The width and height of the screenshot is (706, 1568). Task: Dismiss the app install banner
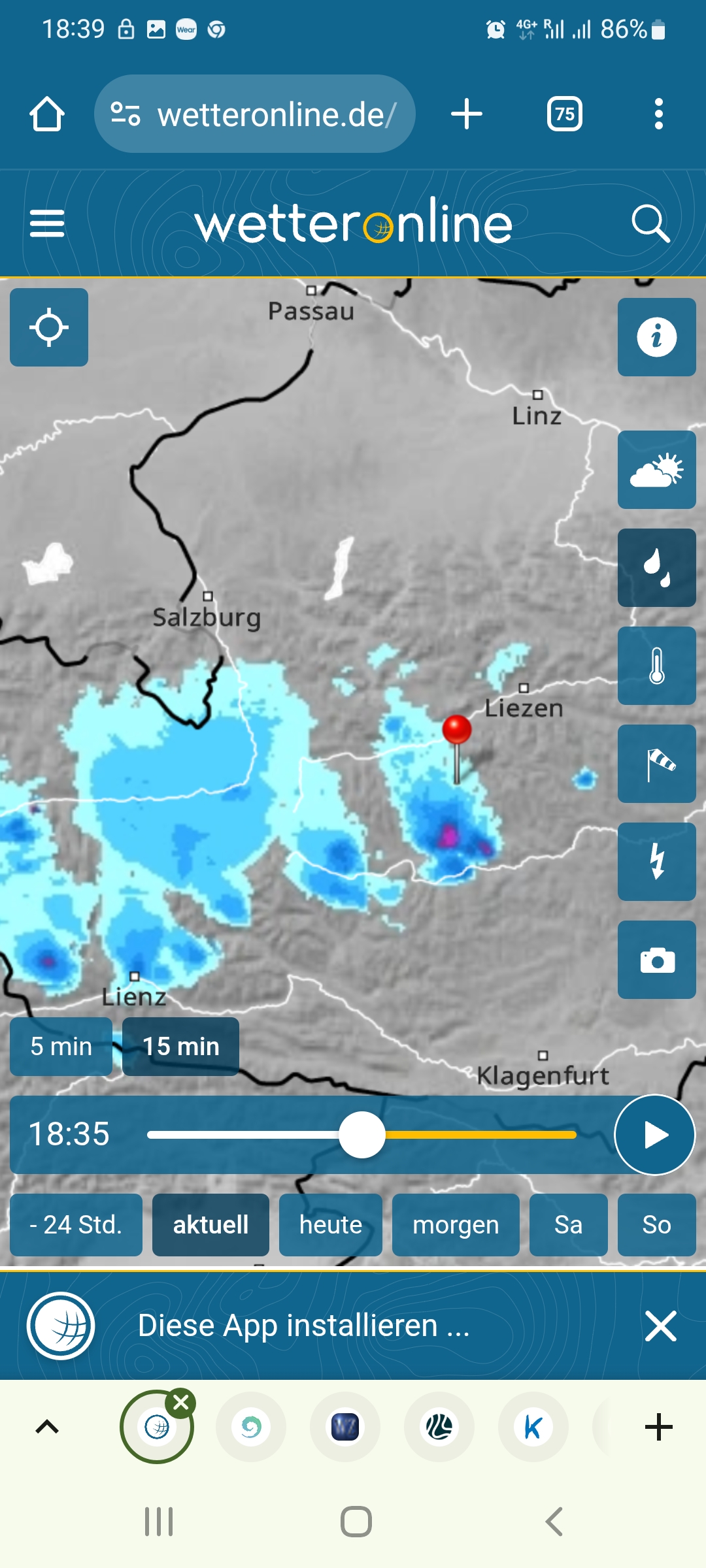point(660,1326)
